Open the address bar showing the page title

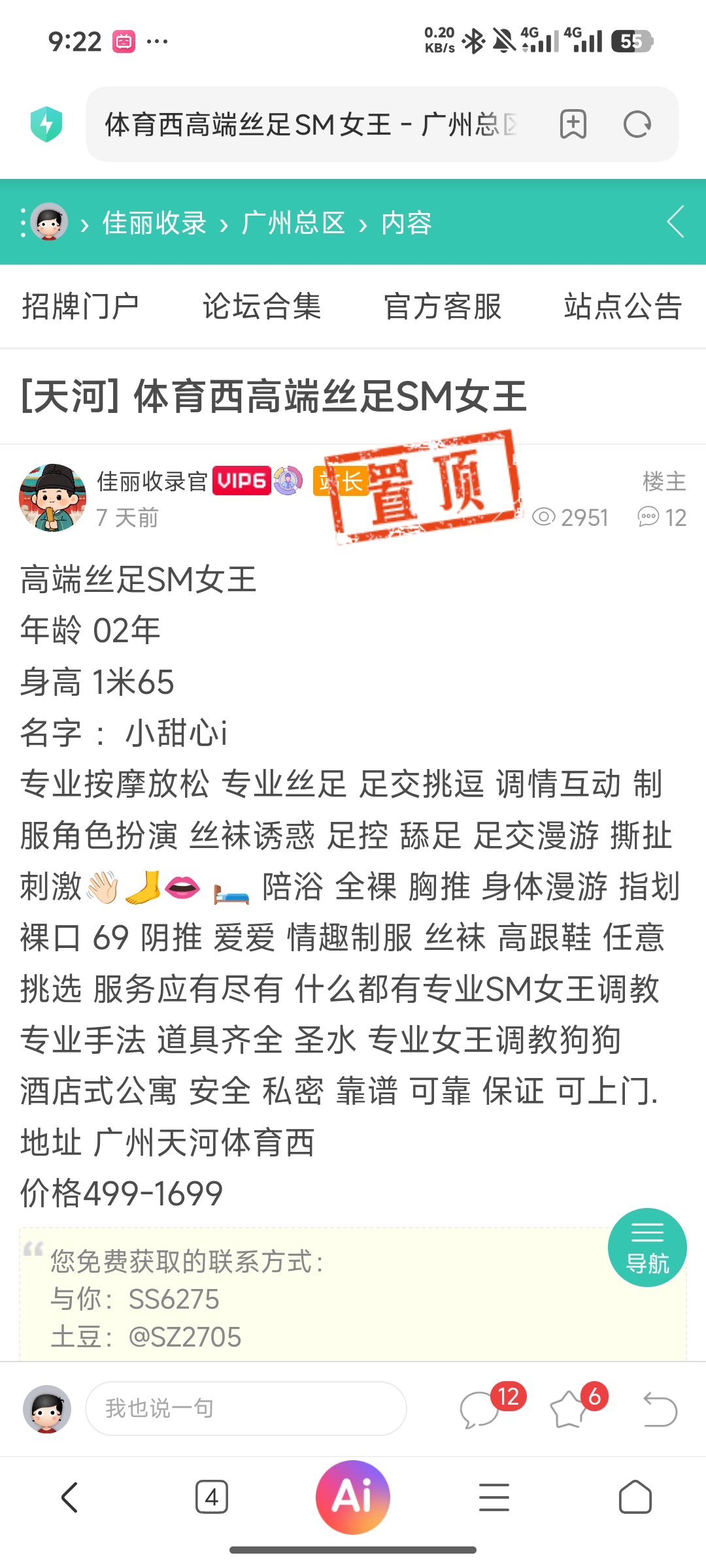click(x=312, y=124)
